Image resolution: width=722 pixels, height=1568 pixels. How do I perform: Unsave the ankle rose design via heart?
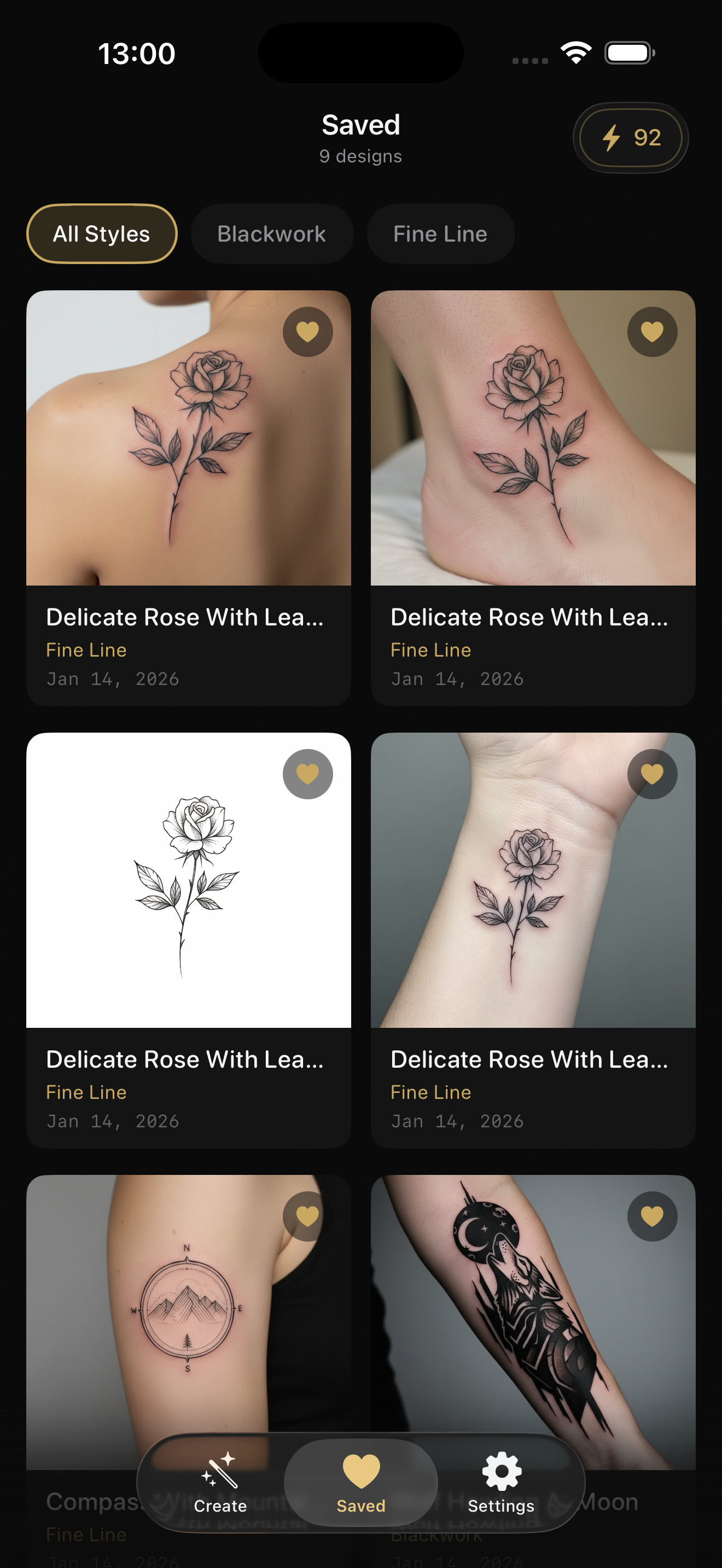tap(652, 332)
